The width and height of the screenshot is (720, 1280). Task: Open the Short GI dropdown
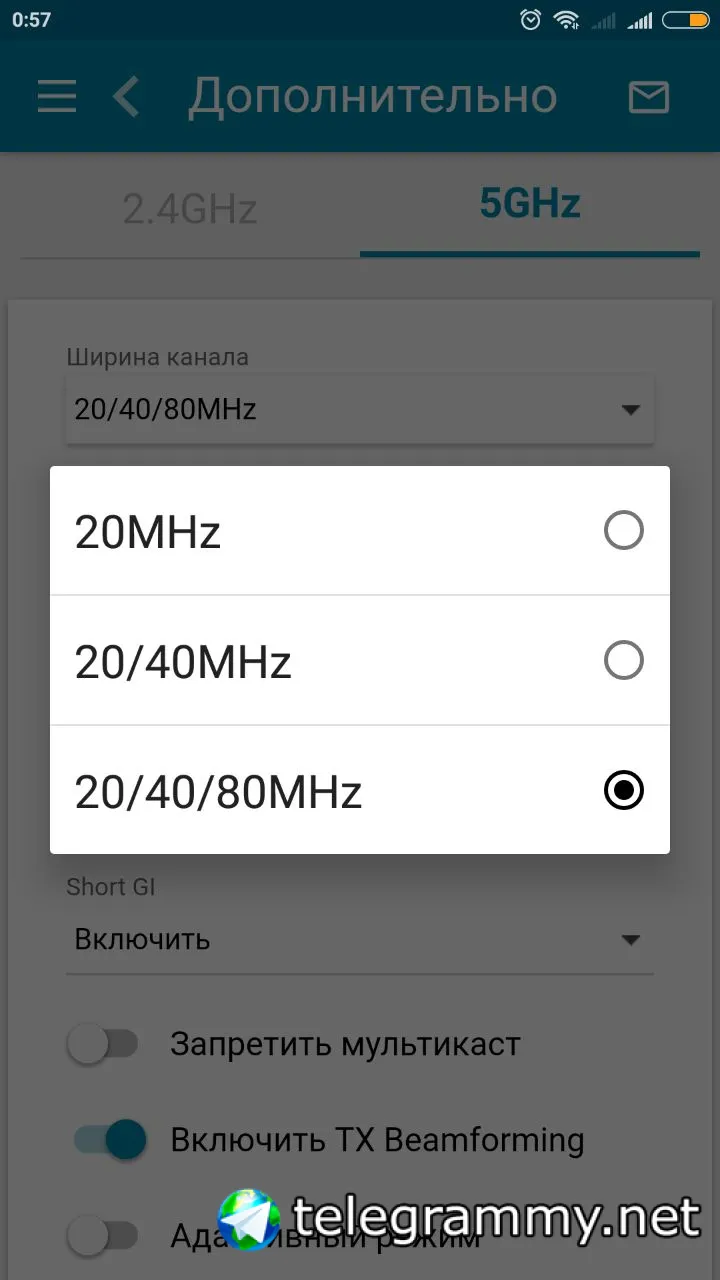pyautogui.click(x=360, y=940)
